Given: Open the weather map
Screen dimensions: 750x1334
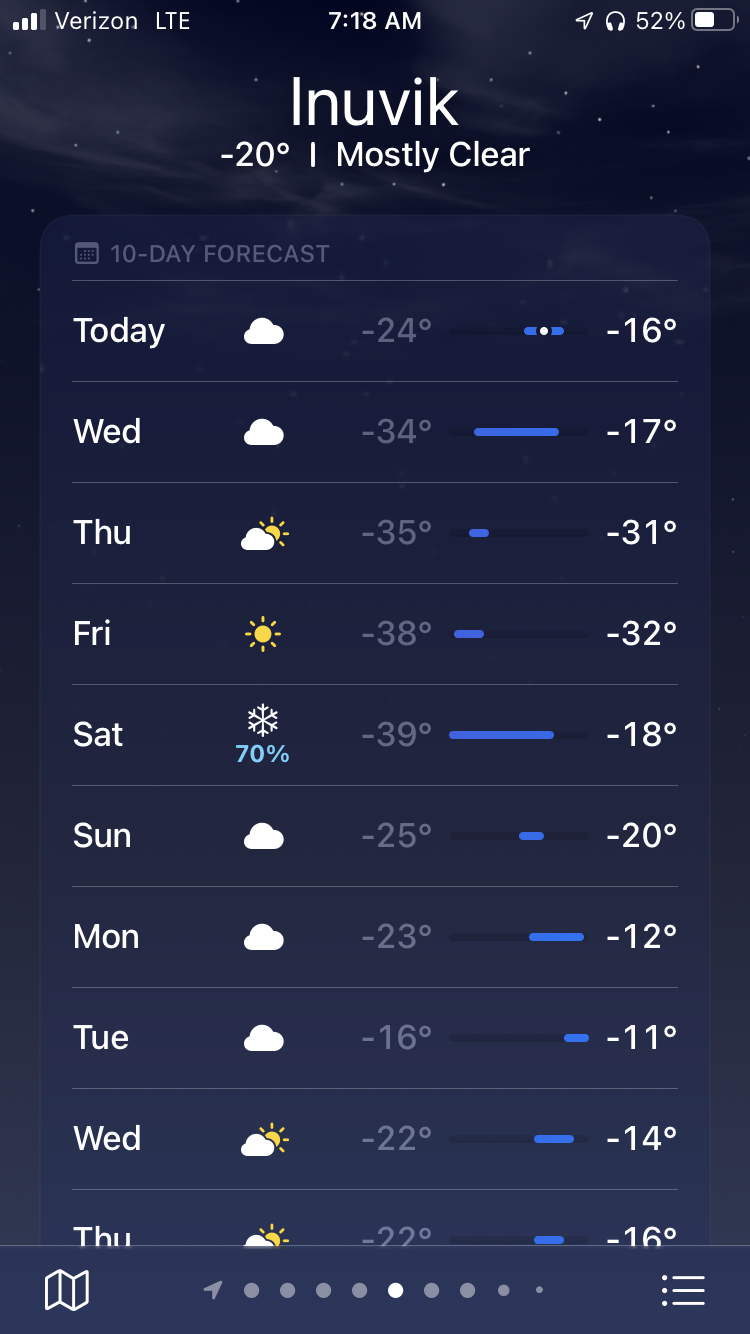Looking at the screenshot, I should tap(67, 1290).
